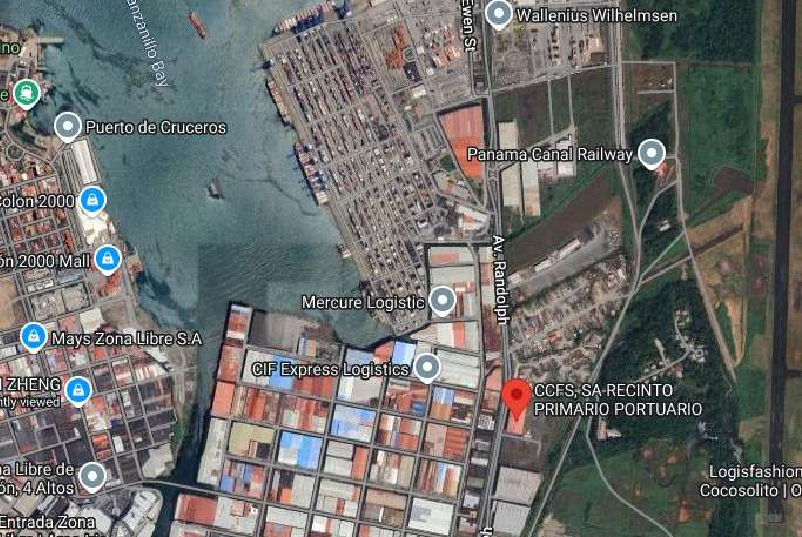802x537 pixels.
Task: Tap the Zona Libre de Colón, 4 Altos pin
Action: (x=94, y=476)
